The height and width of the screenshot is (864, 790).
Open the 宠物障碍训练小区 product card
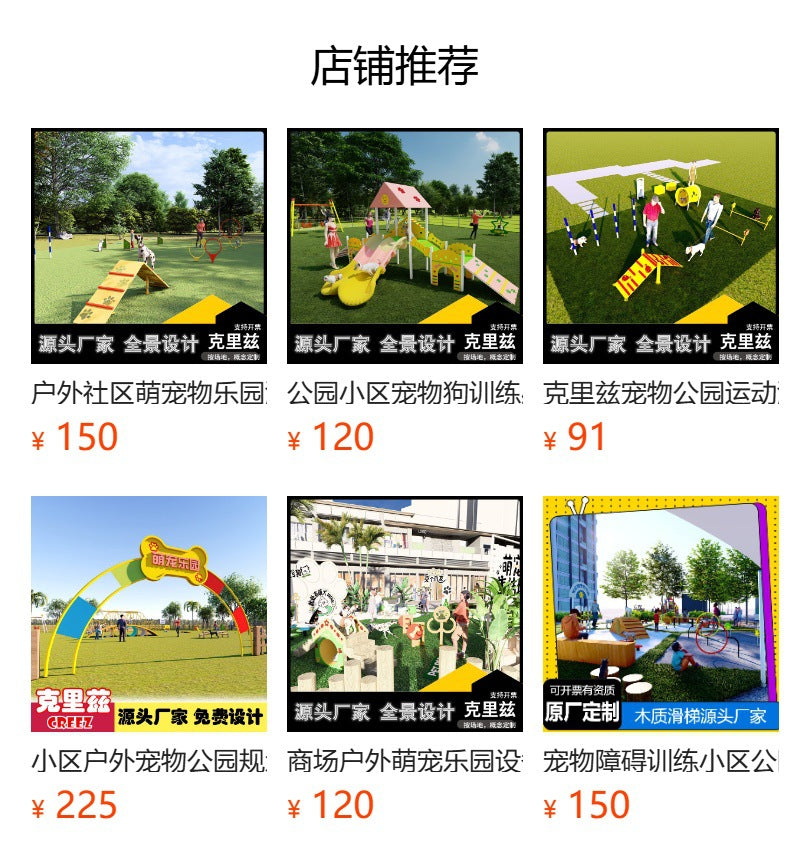pyautogui.click(x=661, y=614)
